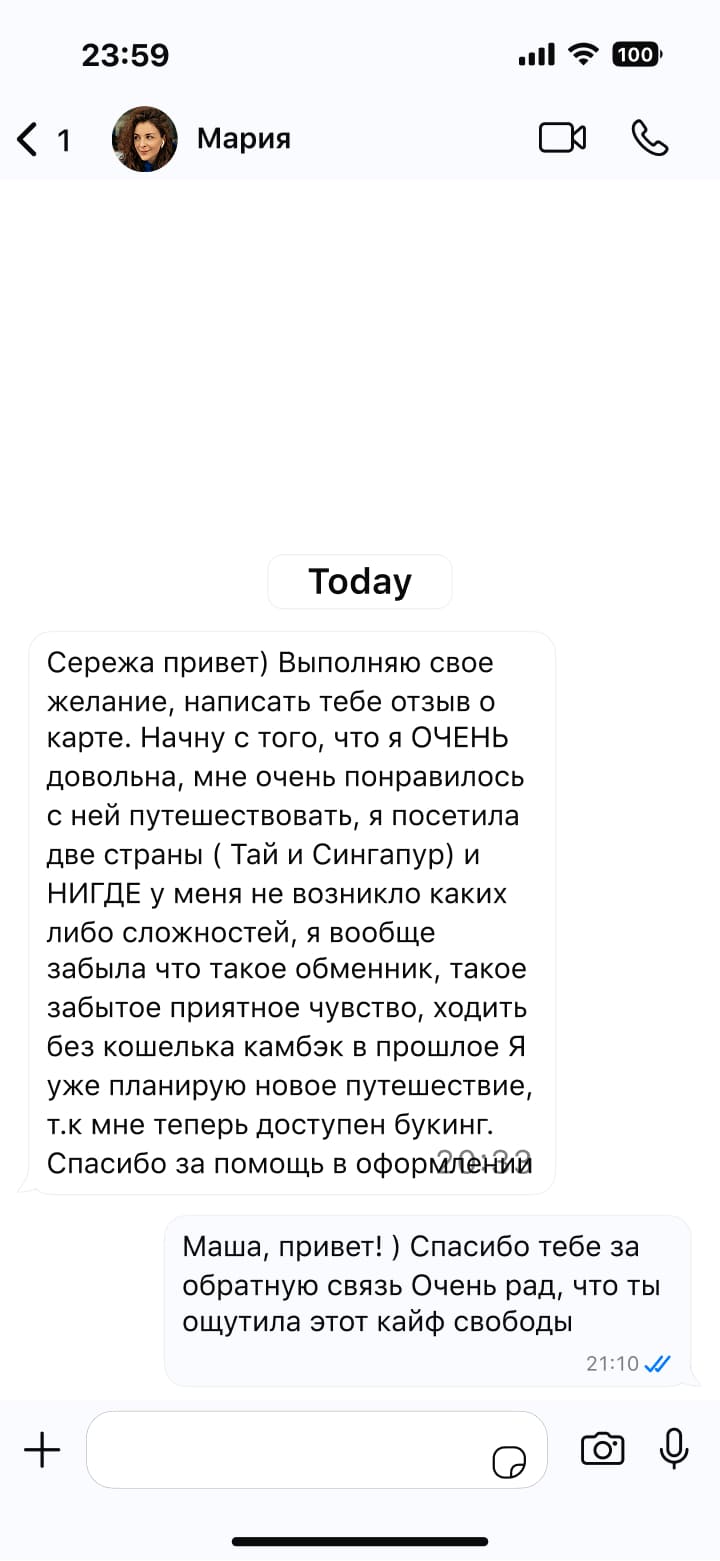Screen dimensions: 720x1561
Task: Open the camera to take a photo
Action: pyautogui.click(x=602, y=1449)
